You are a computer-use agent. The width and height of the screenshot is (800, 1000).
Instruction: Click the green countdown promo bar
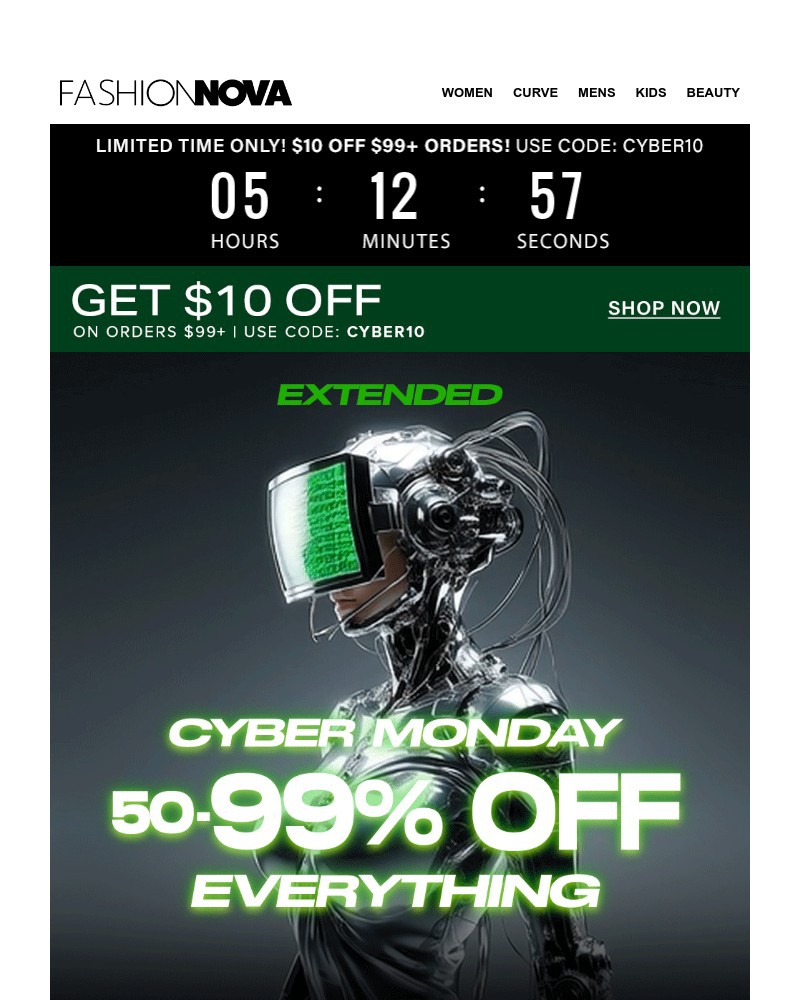(x=400, y=309)
